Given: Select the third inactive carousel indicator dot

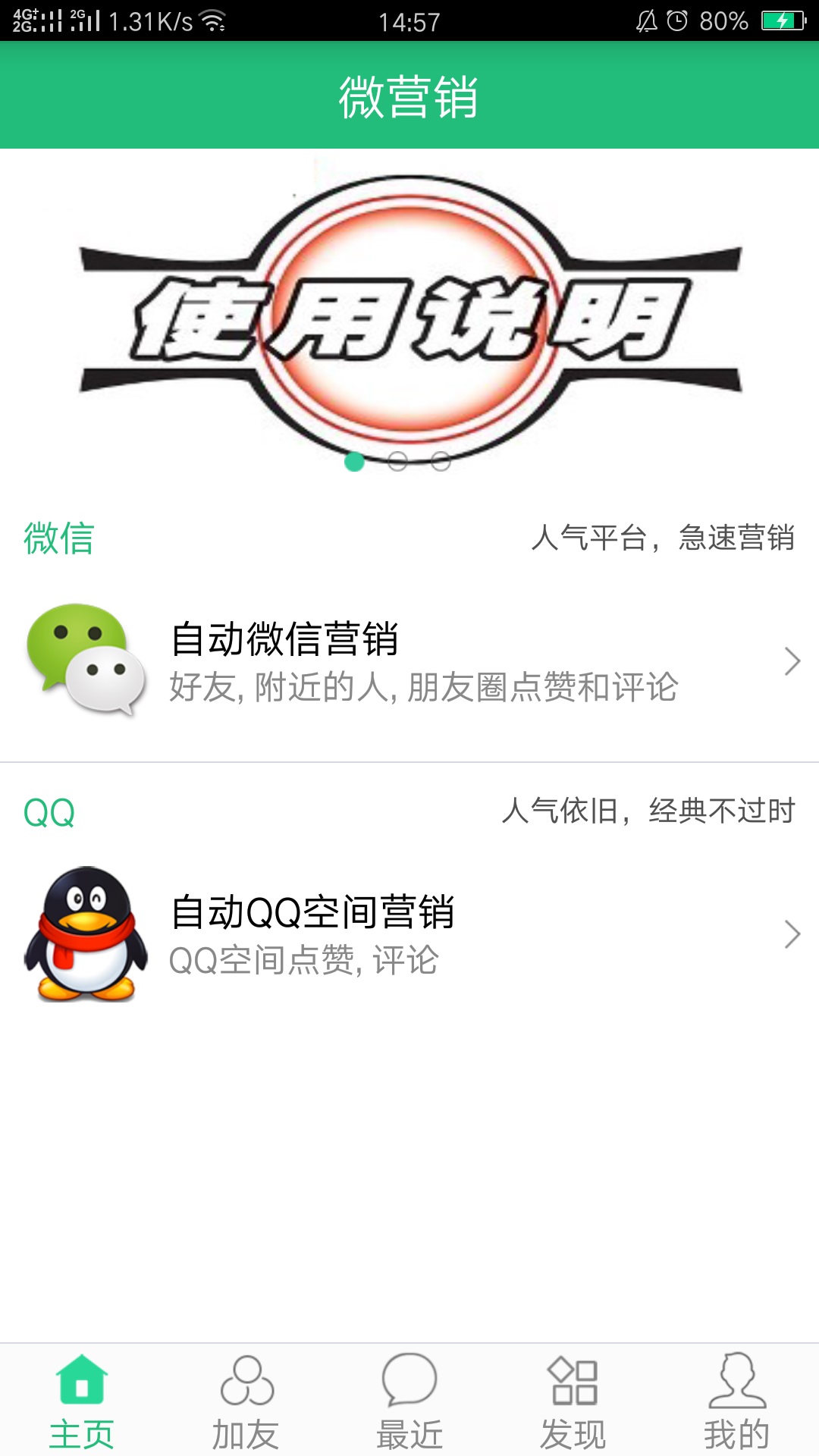Looking at the screenshot, I should coord(440,460).
